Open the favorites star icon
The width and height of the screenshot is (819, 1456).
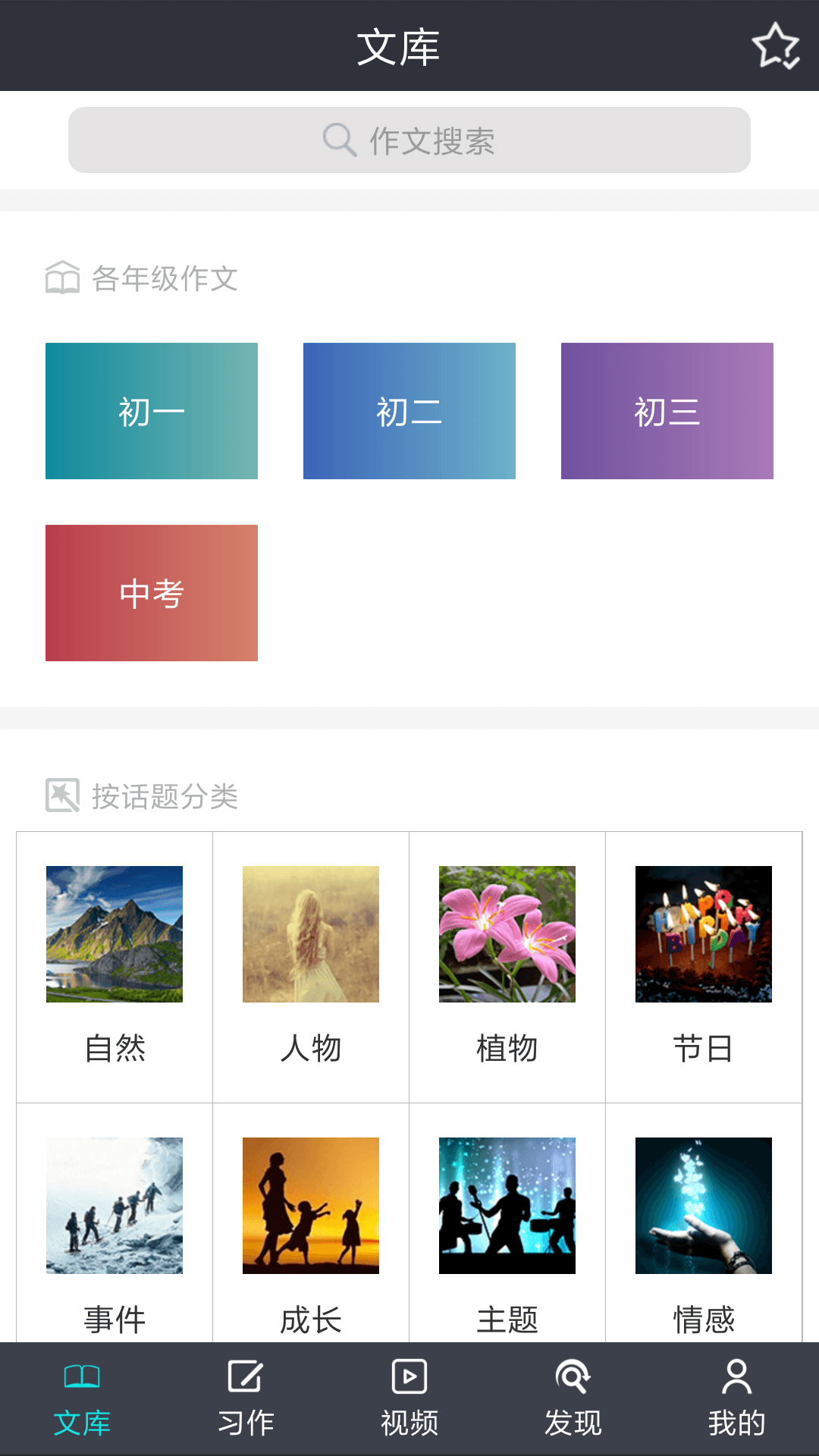[775, 46]
